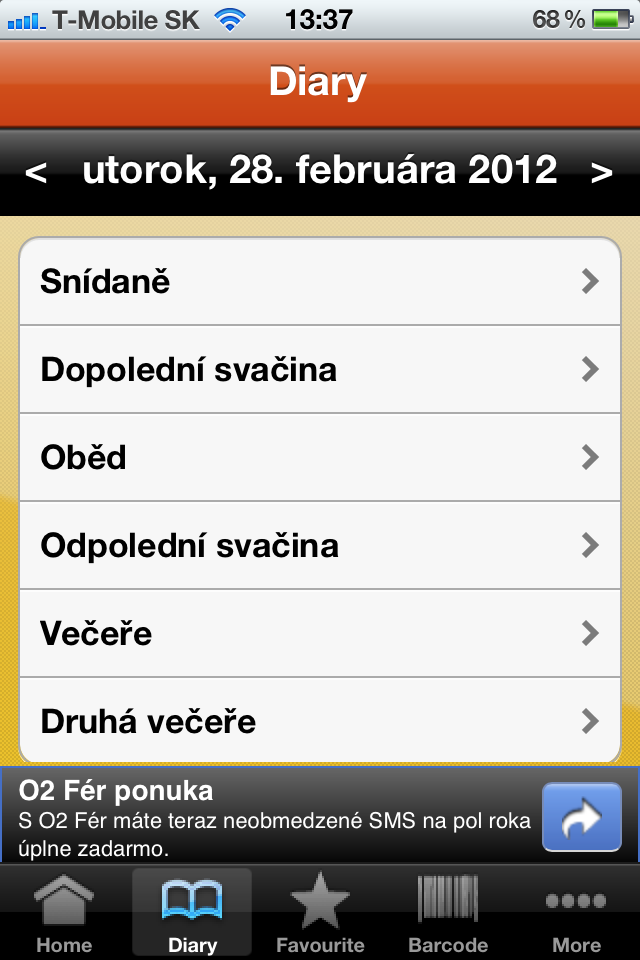Image resolution: width=640 pixels, height=960 pixels.
Task: Switch to the Home tab
Action: click(64, 914)
